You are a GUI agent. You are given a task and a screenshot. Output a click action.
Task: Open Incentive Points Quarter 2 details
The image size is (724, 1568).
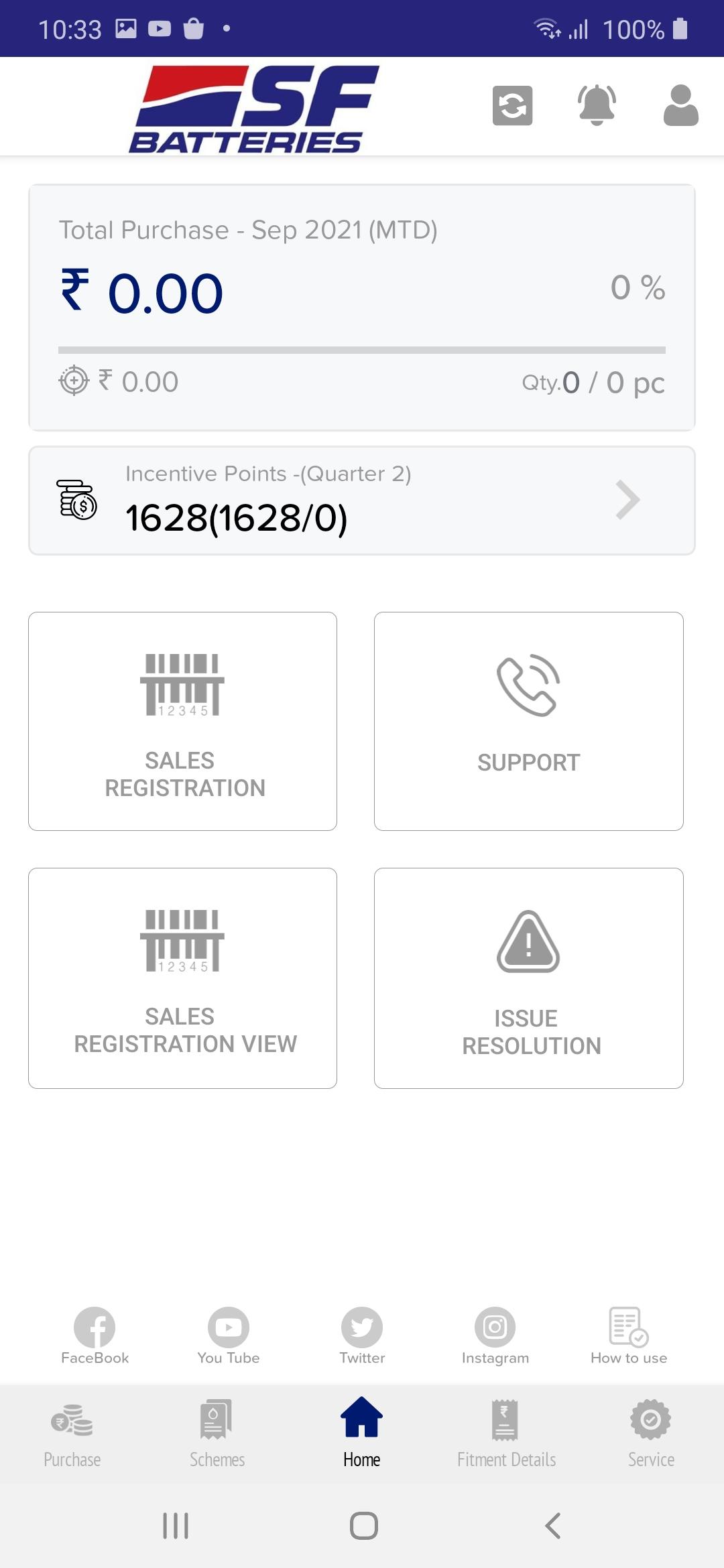click(x=362, y=501)
